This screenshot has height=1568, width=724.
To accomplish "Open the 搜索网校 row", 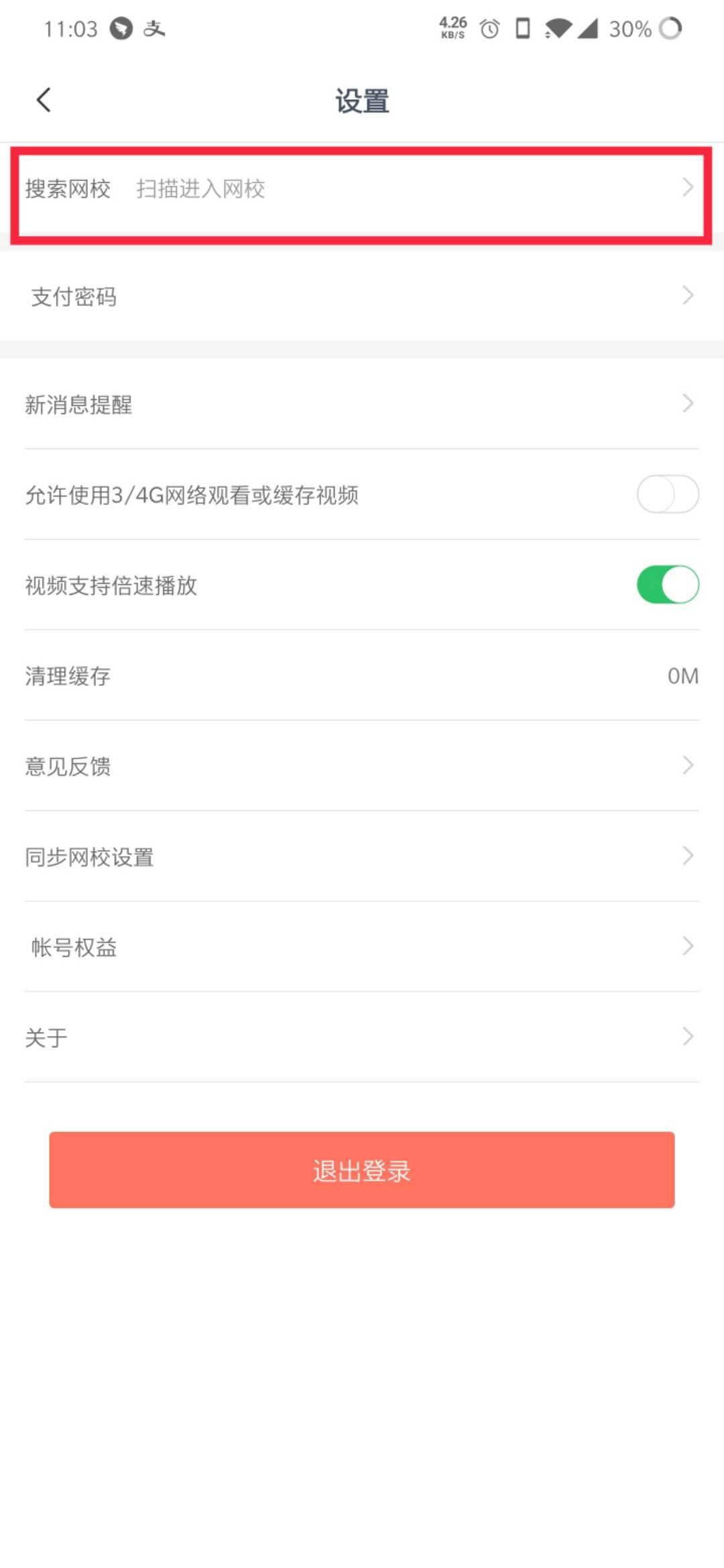I will (361, 189).
